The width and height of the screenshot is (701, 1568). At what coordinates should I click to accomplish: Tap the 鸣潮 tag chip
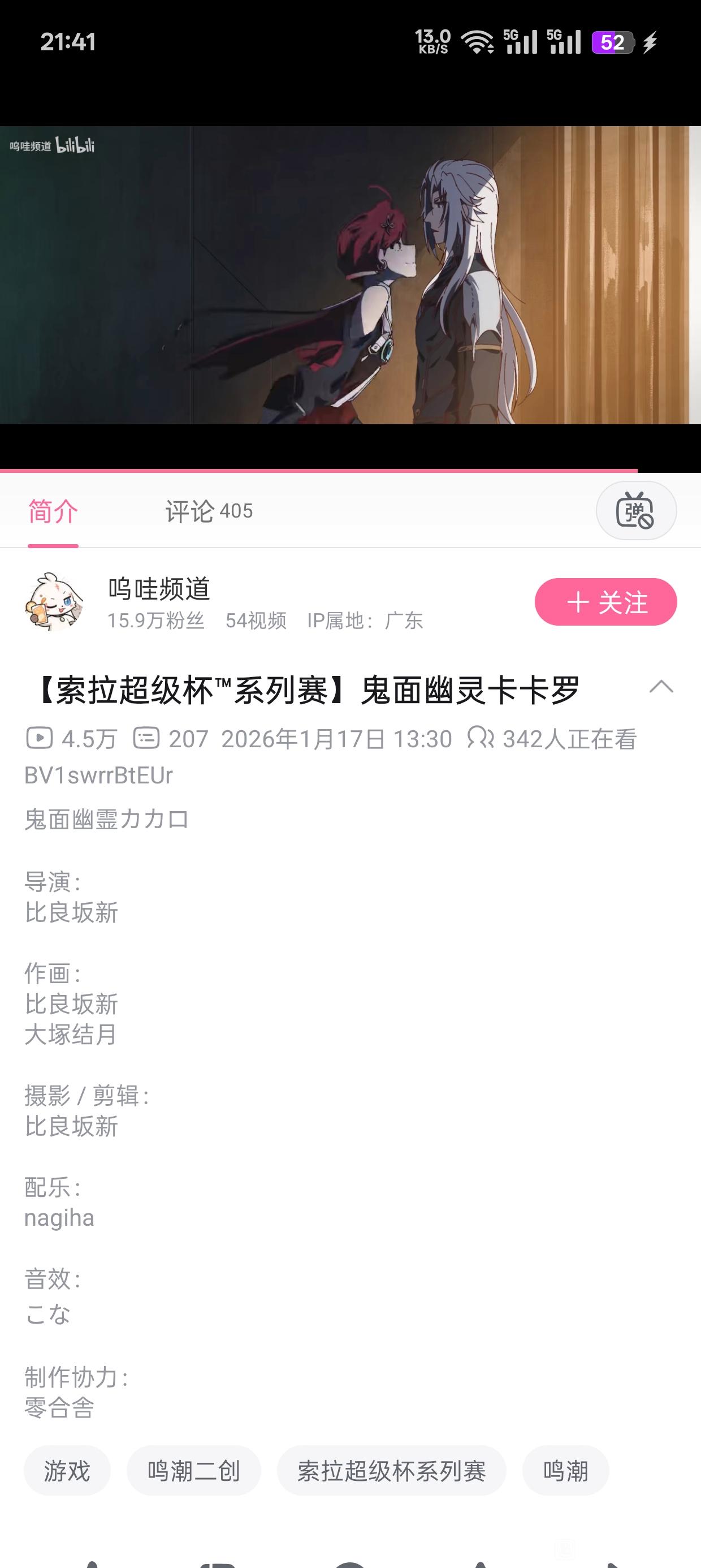[565, 1471]
